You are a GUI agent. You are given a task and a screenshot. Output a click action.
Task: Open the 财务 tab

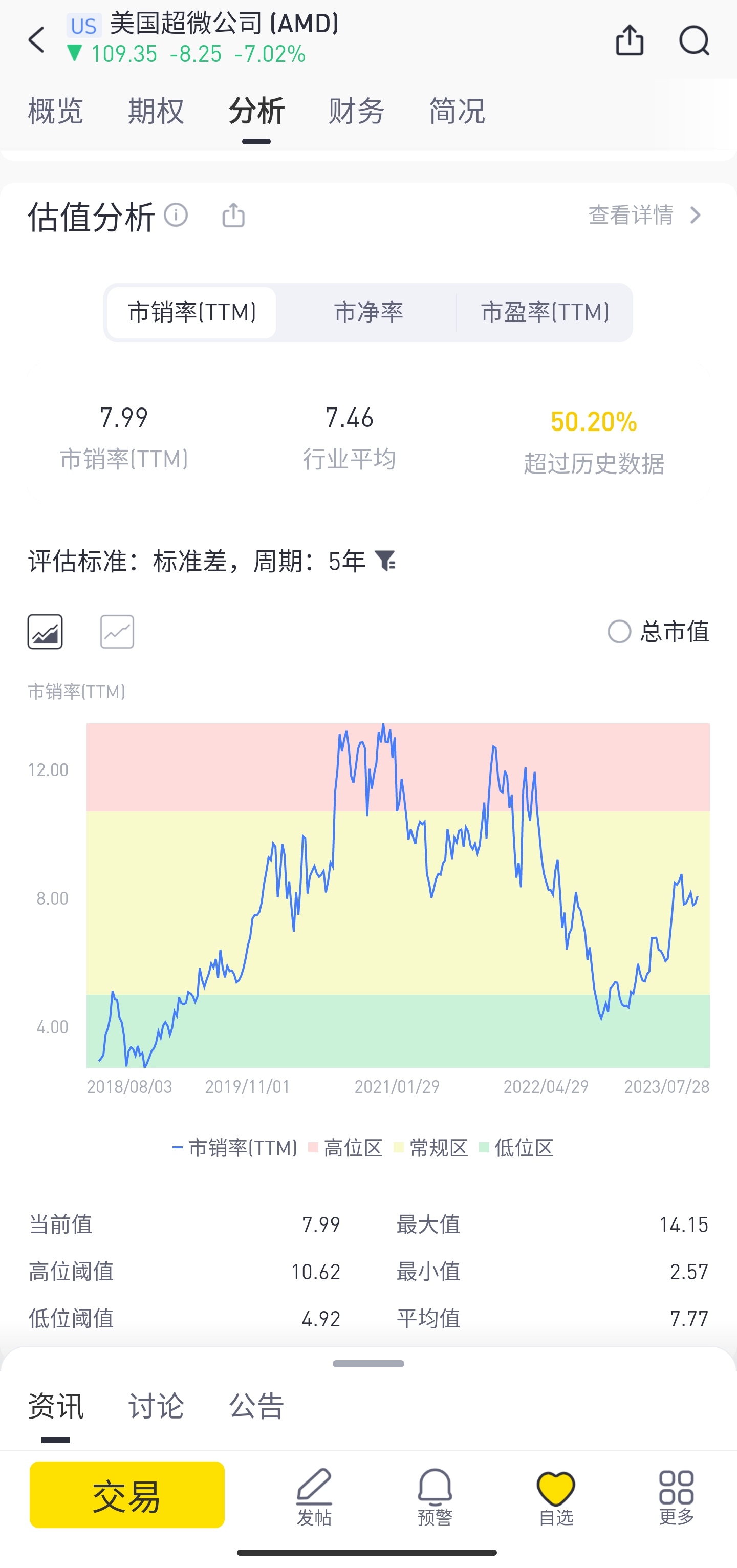[357, 111]
